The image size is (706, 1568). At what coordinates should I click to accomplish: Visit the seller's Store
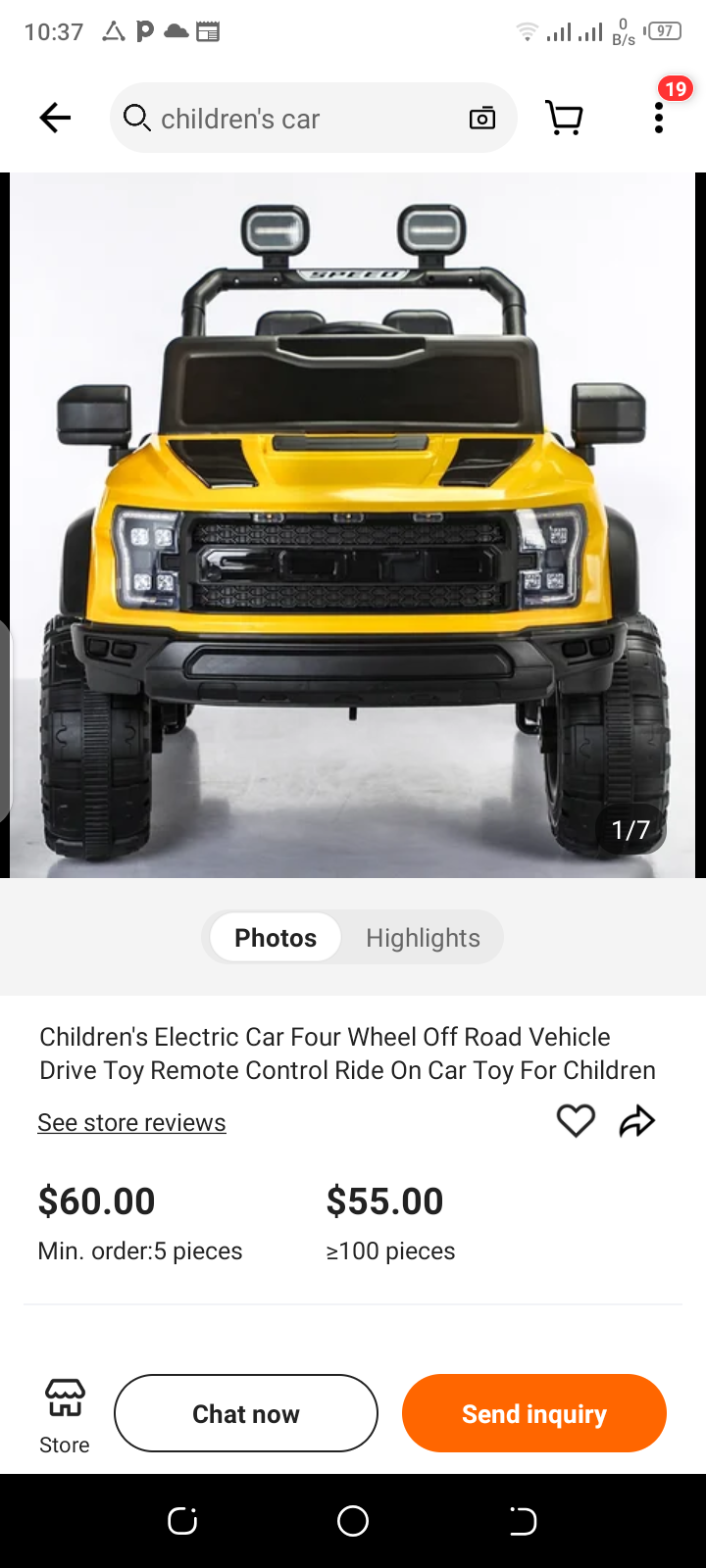(x=65, y=1413)
